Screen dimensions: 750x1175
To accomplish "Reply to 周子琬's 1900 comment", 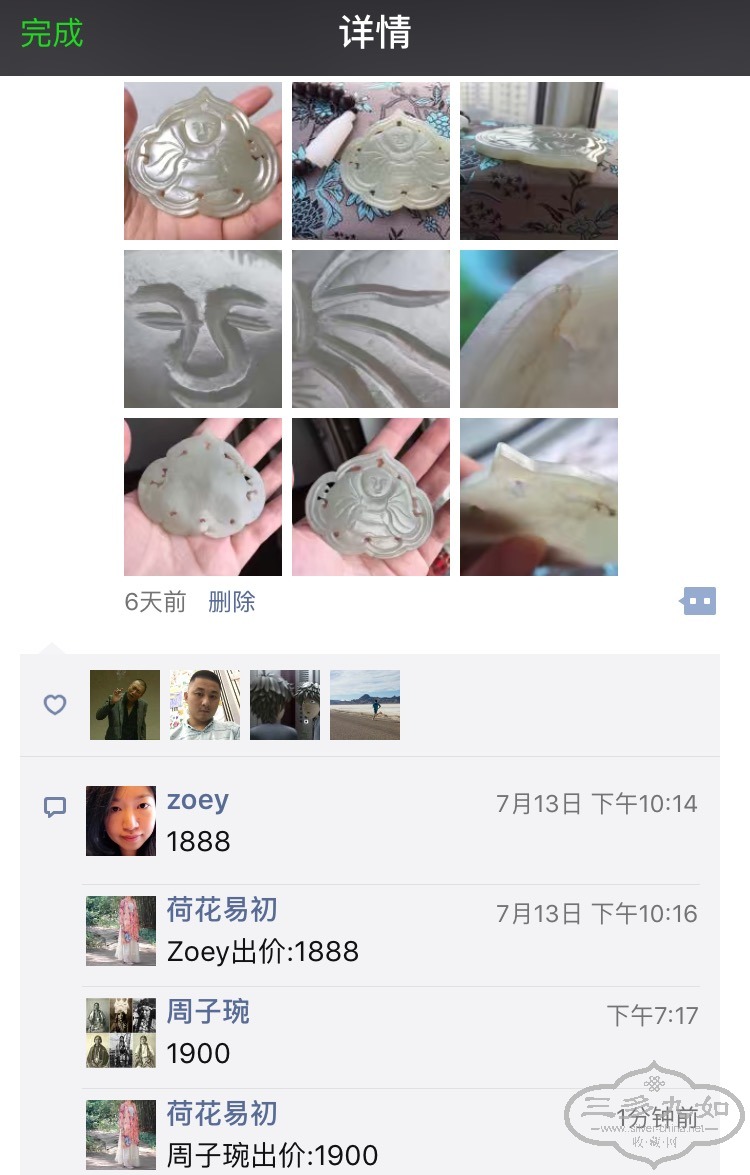I will [199, 1054].
